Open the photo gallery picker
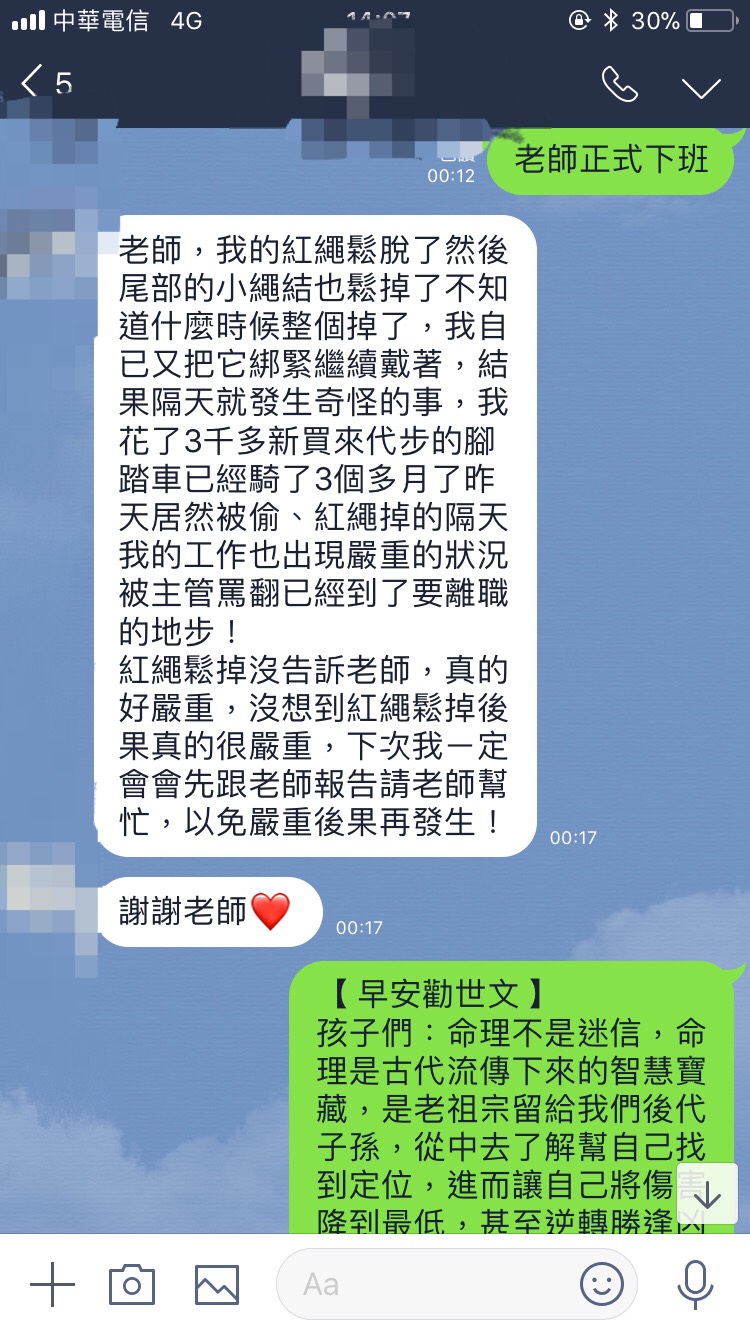 [x=217, y=1284]
